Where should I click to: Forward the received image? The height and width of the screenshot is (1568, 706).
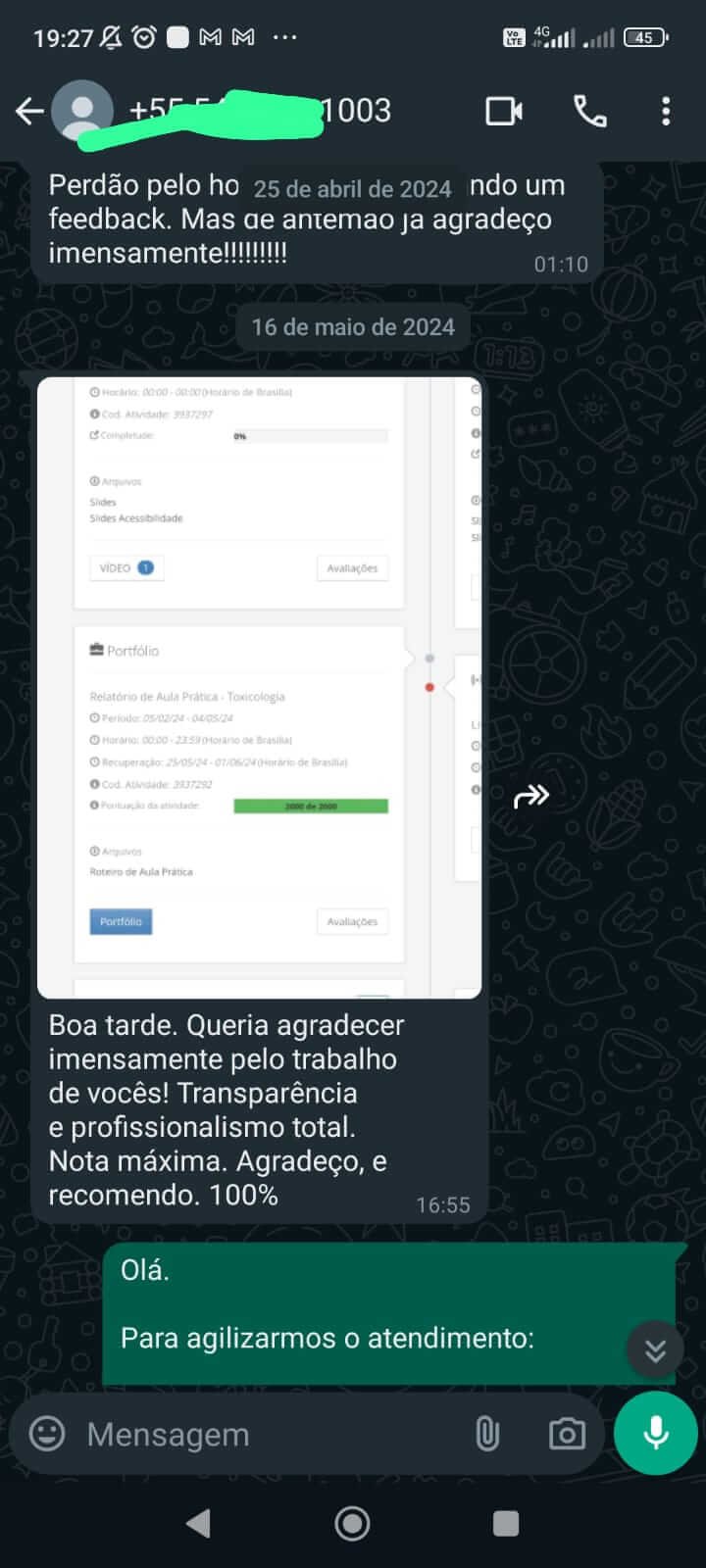pos(531,796)
